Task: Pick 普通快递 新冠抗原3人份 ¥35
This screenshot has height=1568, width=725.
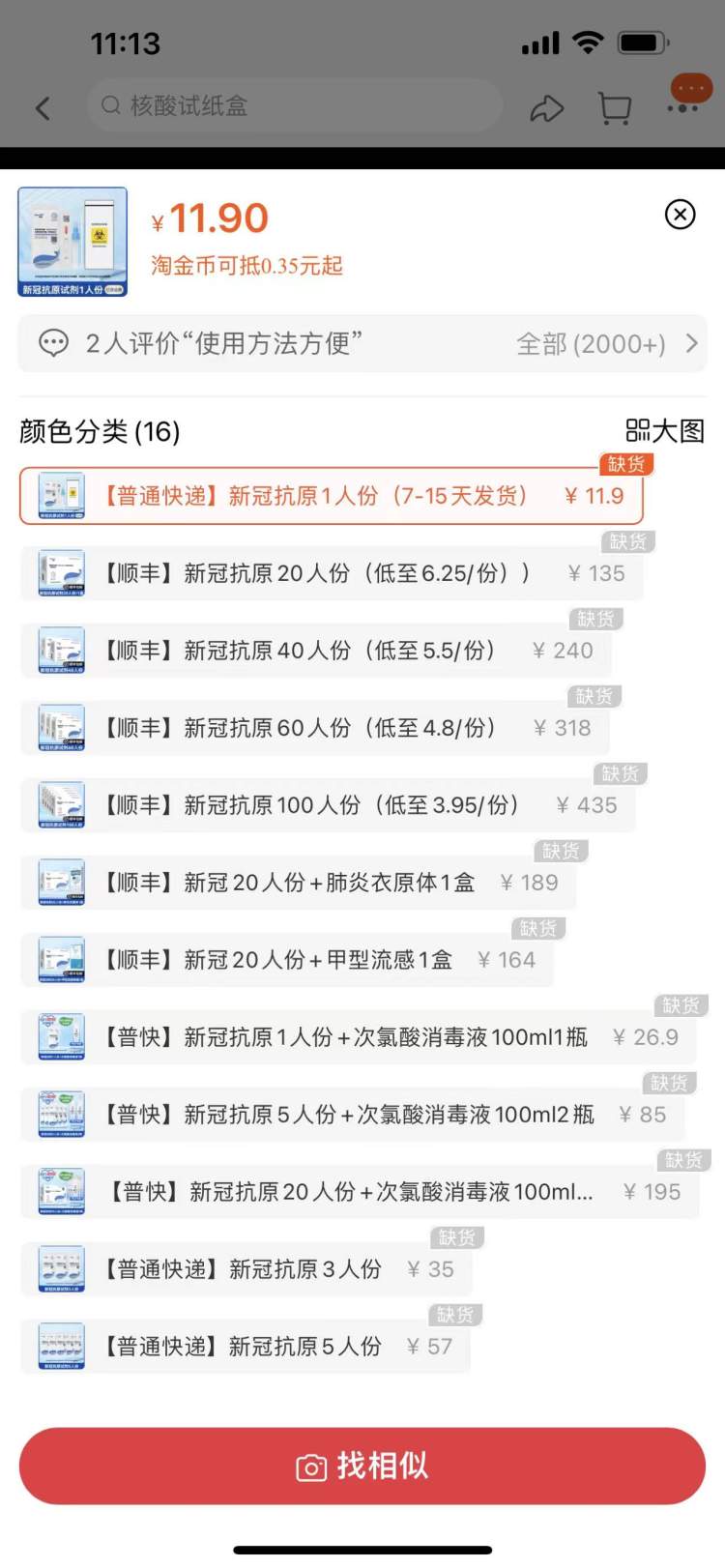Action: [x=246, y=1269]
